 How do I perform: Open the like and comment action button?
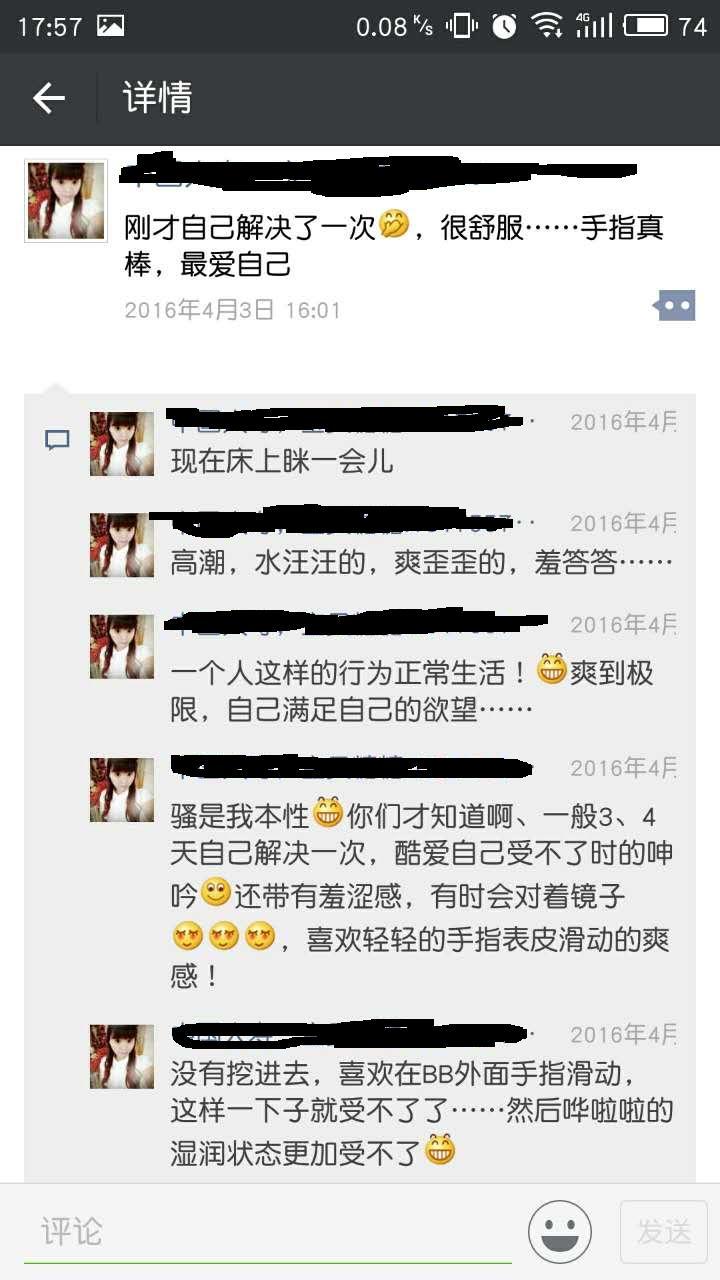click(675, 305)
